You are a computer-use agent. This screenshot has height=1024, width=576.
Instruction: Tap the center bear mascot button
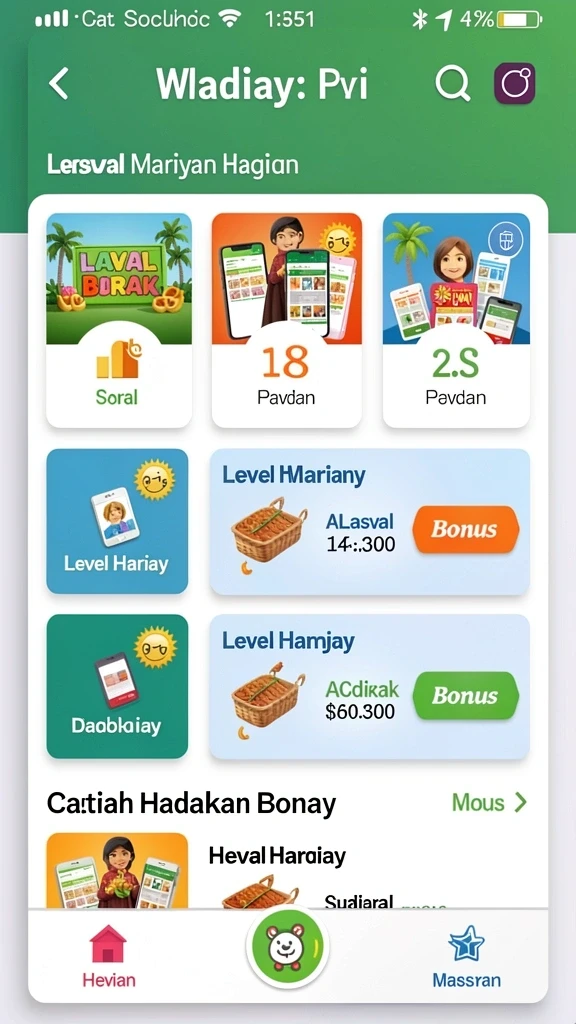pos(287,948)
